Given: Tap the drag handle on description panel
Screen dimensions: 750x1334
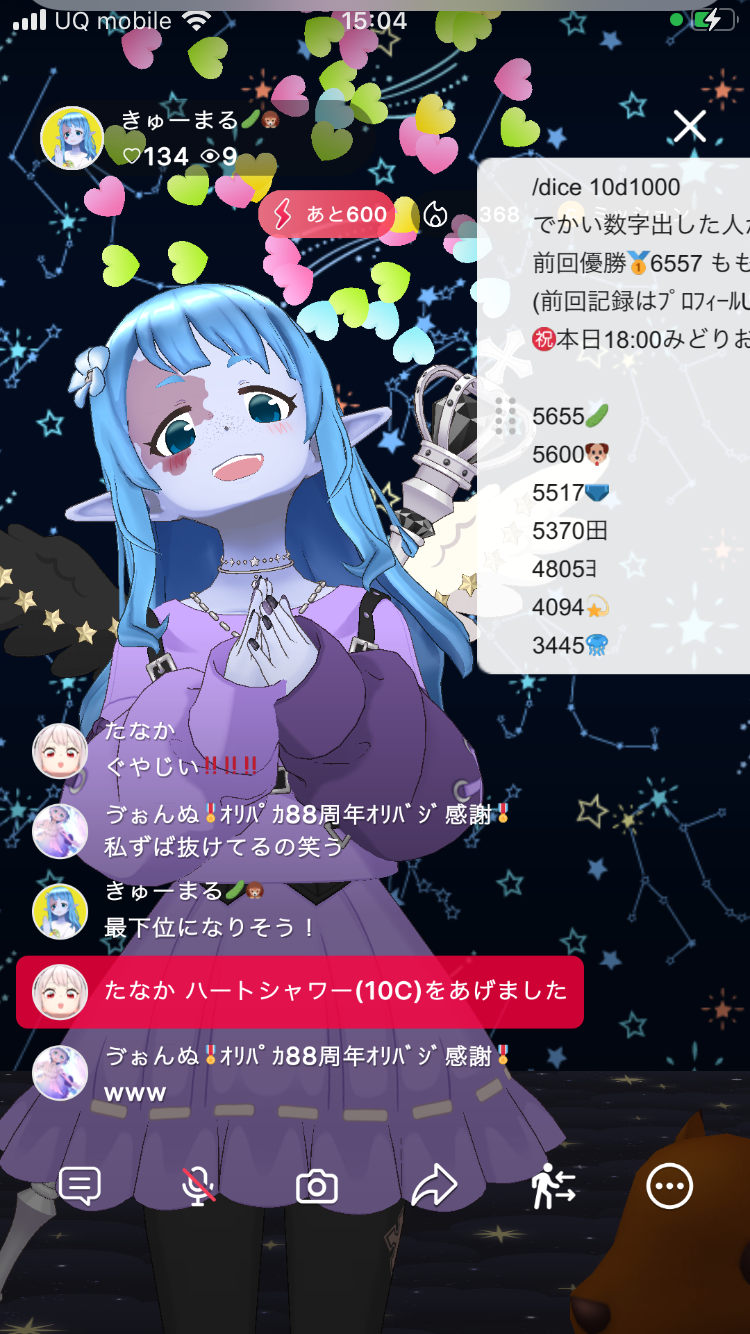Looking at the screenshot, I should pyautogui.click(x=505, y=414).
